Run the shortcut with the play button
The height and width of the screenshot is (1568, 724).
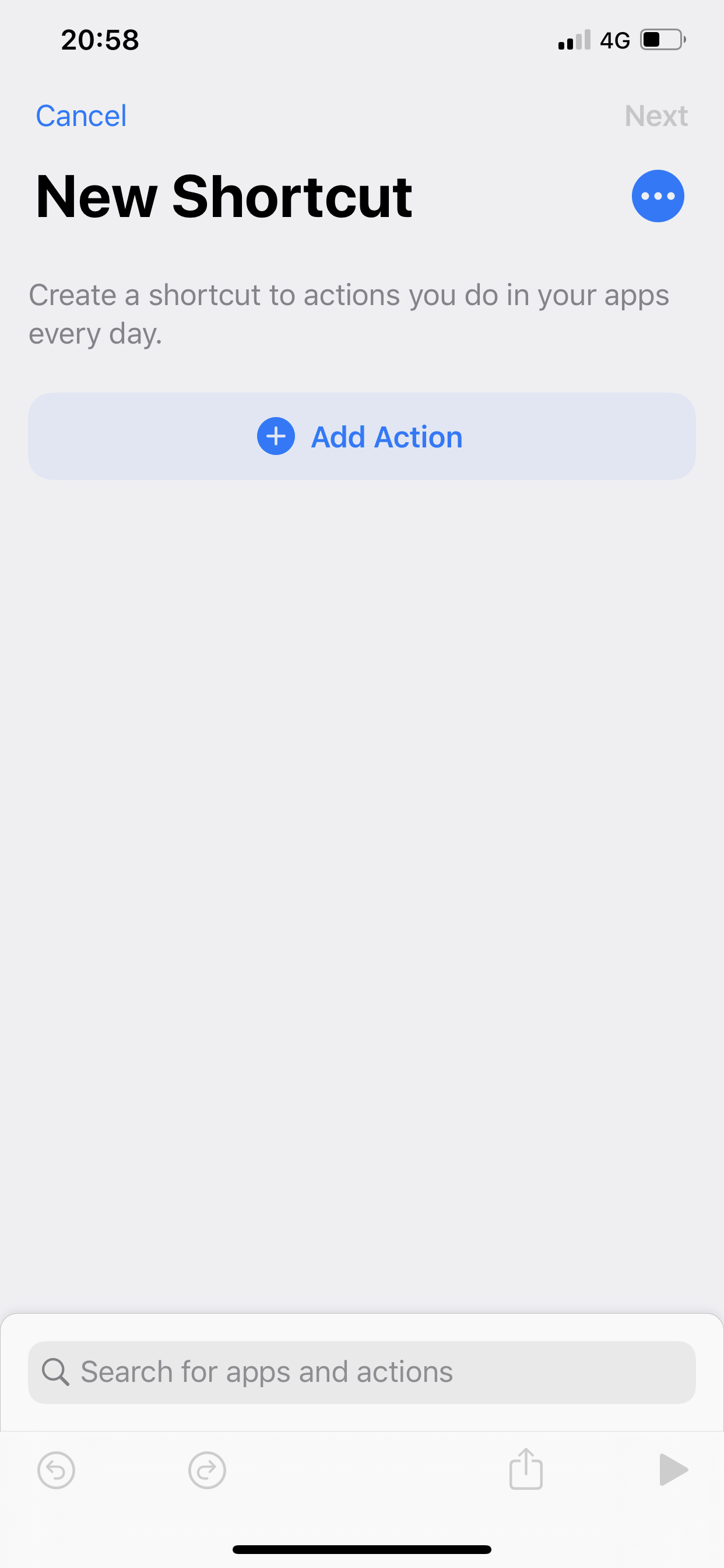(673, 1470)
